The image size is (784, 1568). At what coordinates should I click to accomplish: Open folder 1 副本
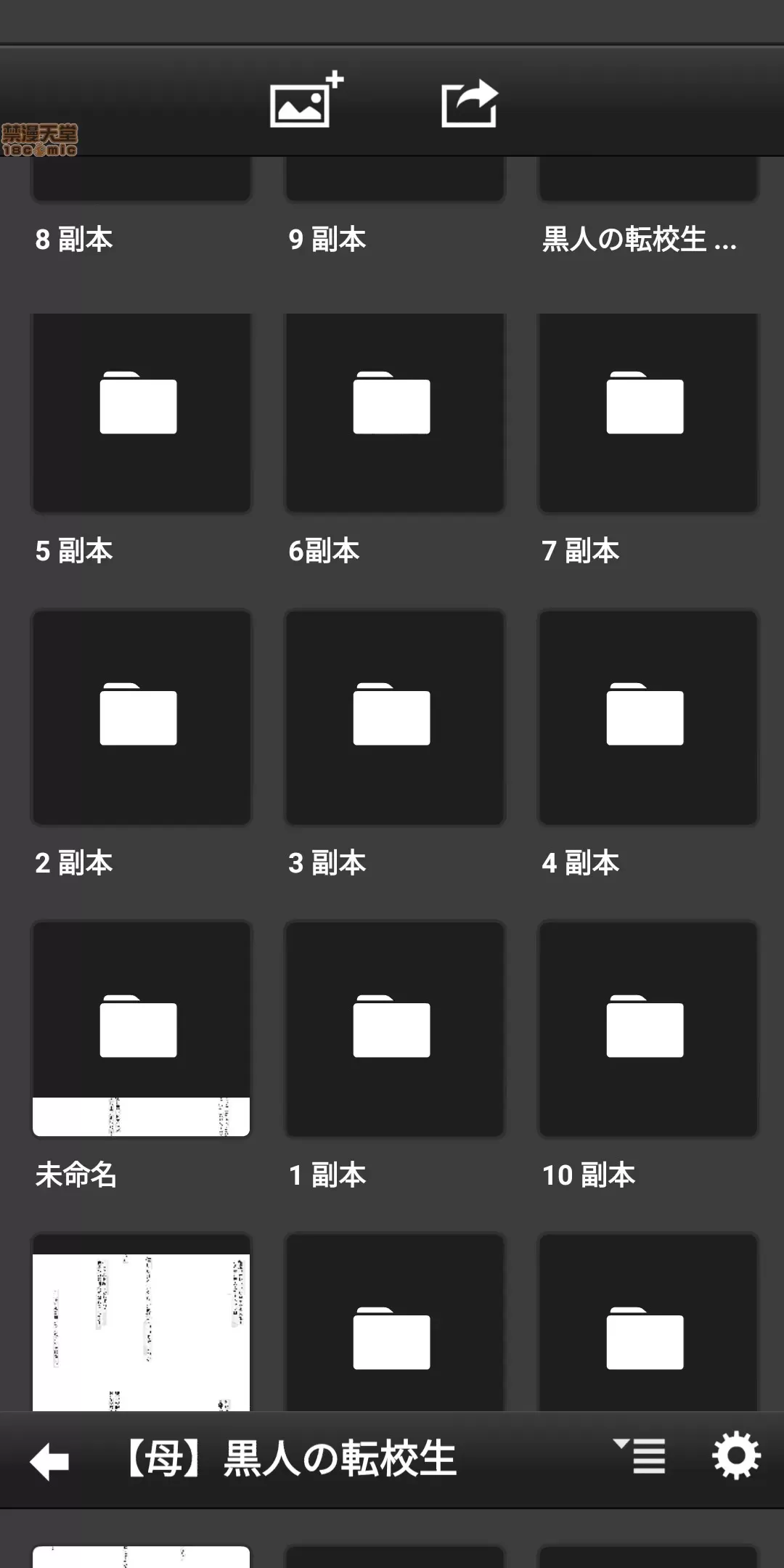point(394,1029)
